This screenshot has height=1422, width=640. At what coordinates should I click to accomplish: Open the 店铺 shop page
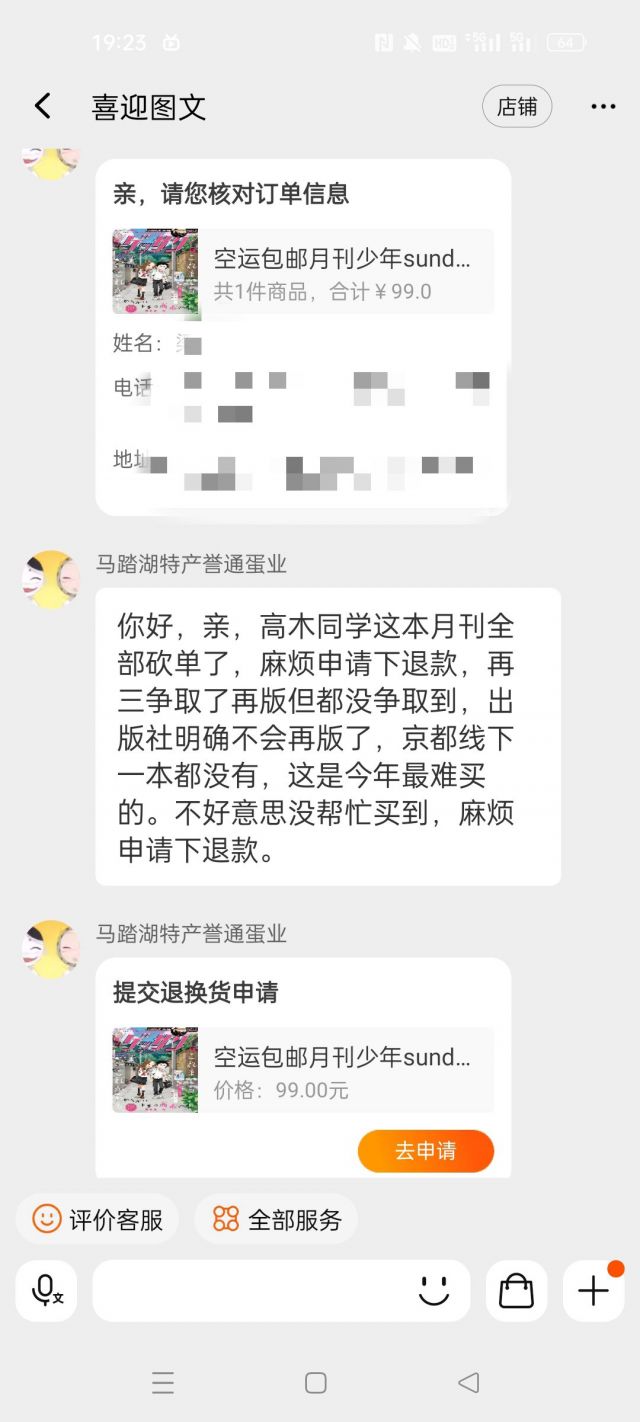517,106
